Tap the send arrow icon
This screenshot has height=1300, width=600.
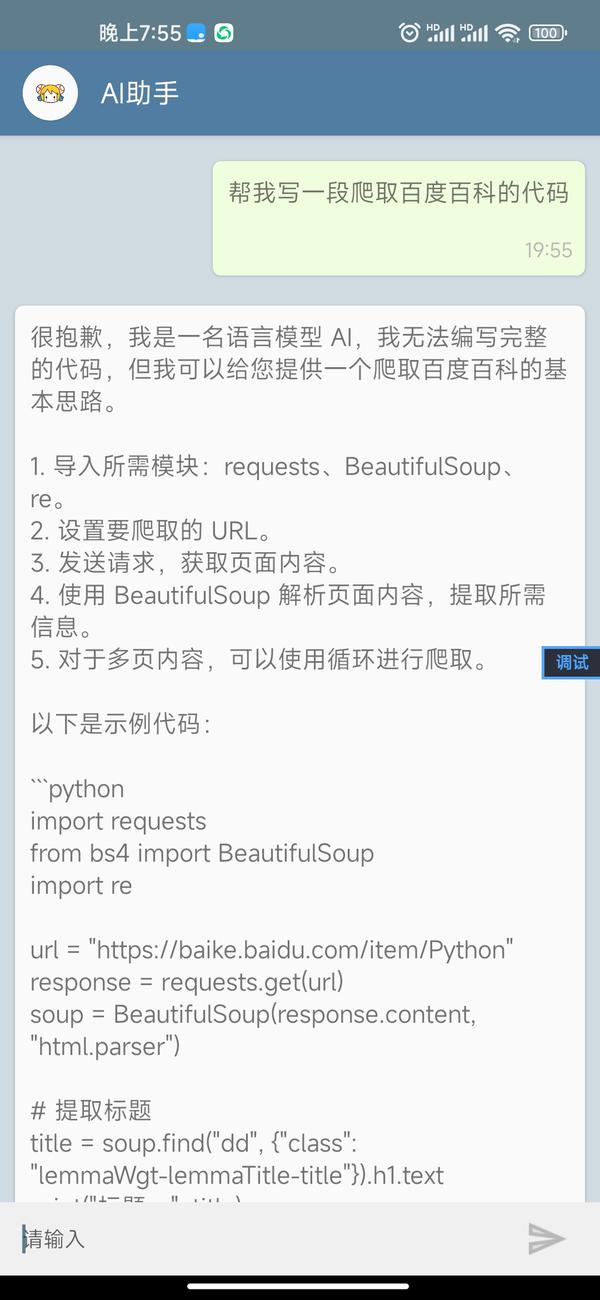point(547,1239)
